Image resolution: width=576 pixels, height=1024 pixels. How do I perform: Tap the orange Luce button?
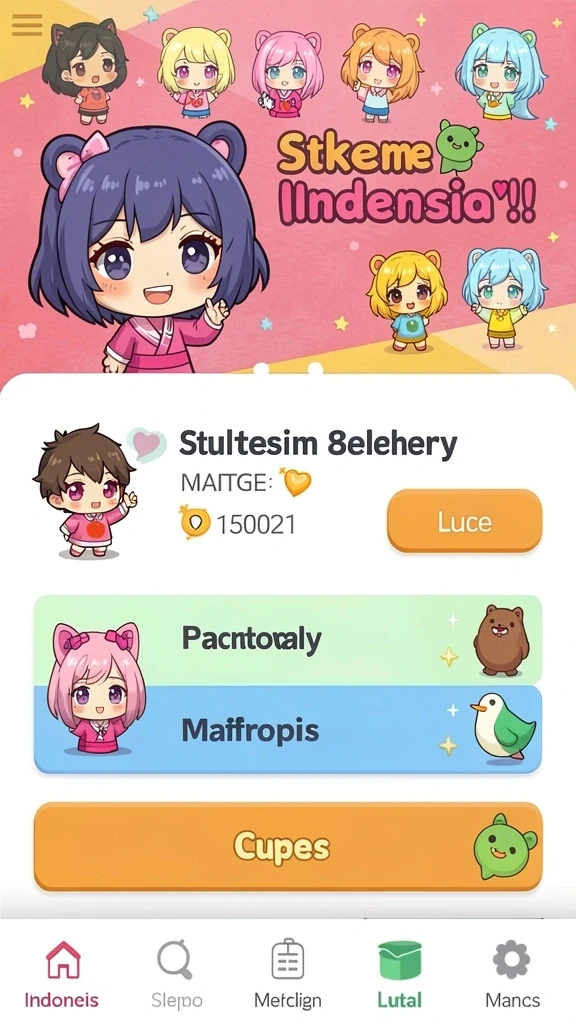(464, 521)
